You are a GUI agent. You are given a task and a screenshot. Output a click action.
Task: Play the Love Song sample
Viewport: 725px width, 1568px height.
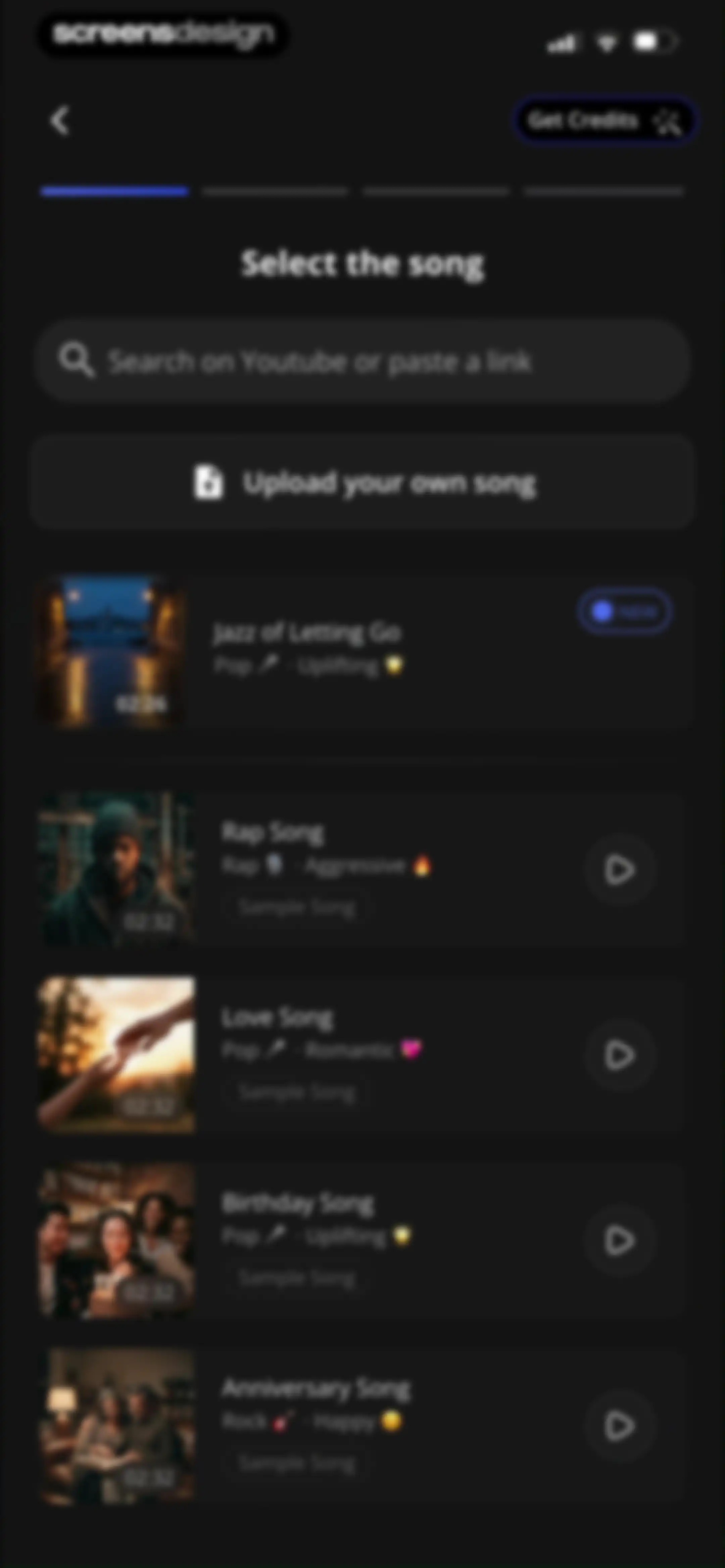click(619, 1055)
